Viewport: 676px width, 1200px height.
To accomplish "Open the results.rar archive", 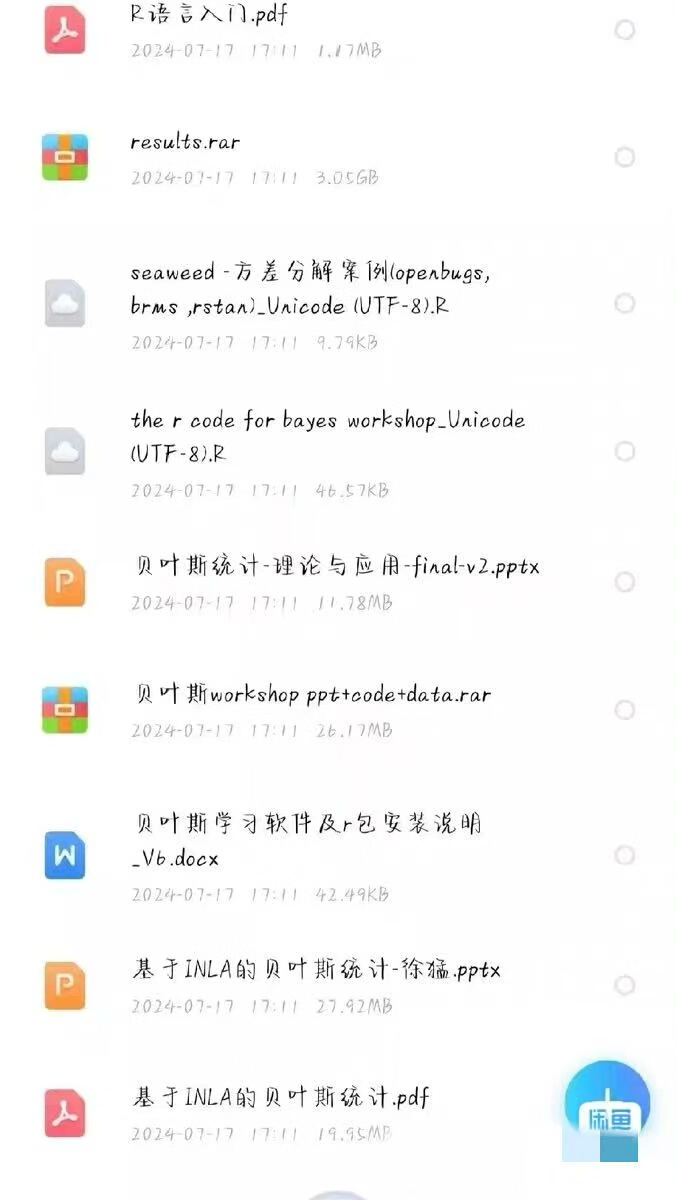I will coord(186,142).
